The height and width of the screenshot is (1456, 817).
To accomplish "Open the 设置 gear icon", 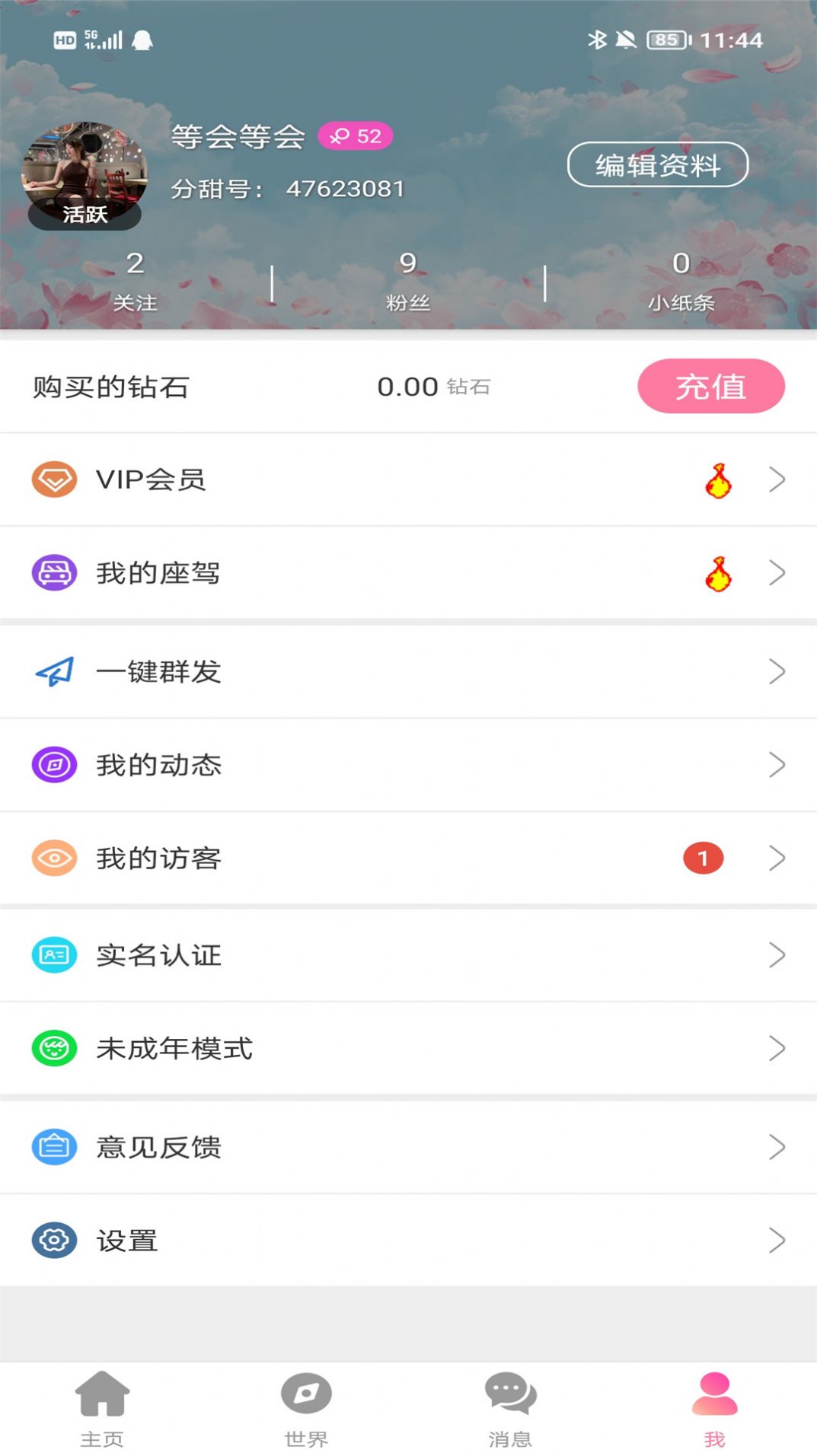I will 53,1241.
